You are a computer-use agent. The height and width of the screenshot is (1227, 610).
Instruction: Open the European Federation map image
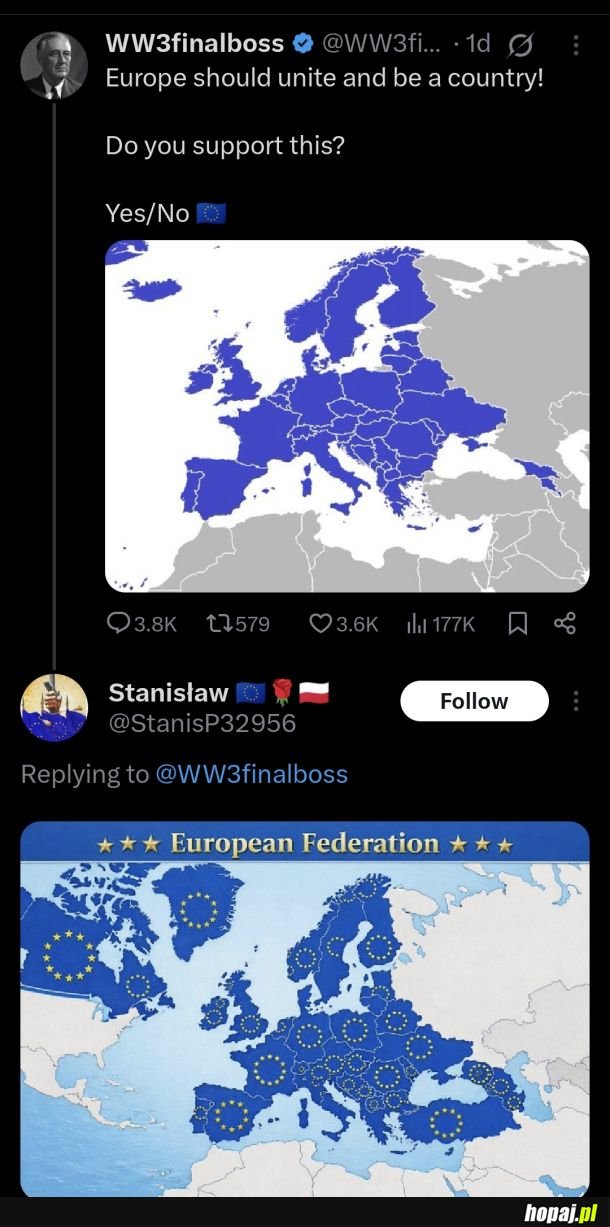coord(305,1010)
